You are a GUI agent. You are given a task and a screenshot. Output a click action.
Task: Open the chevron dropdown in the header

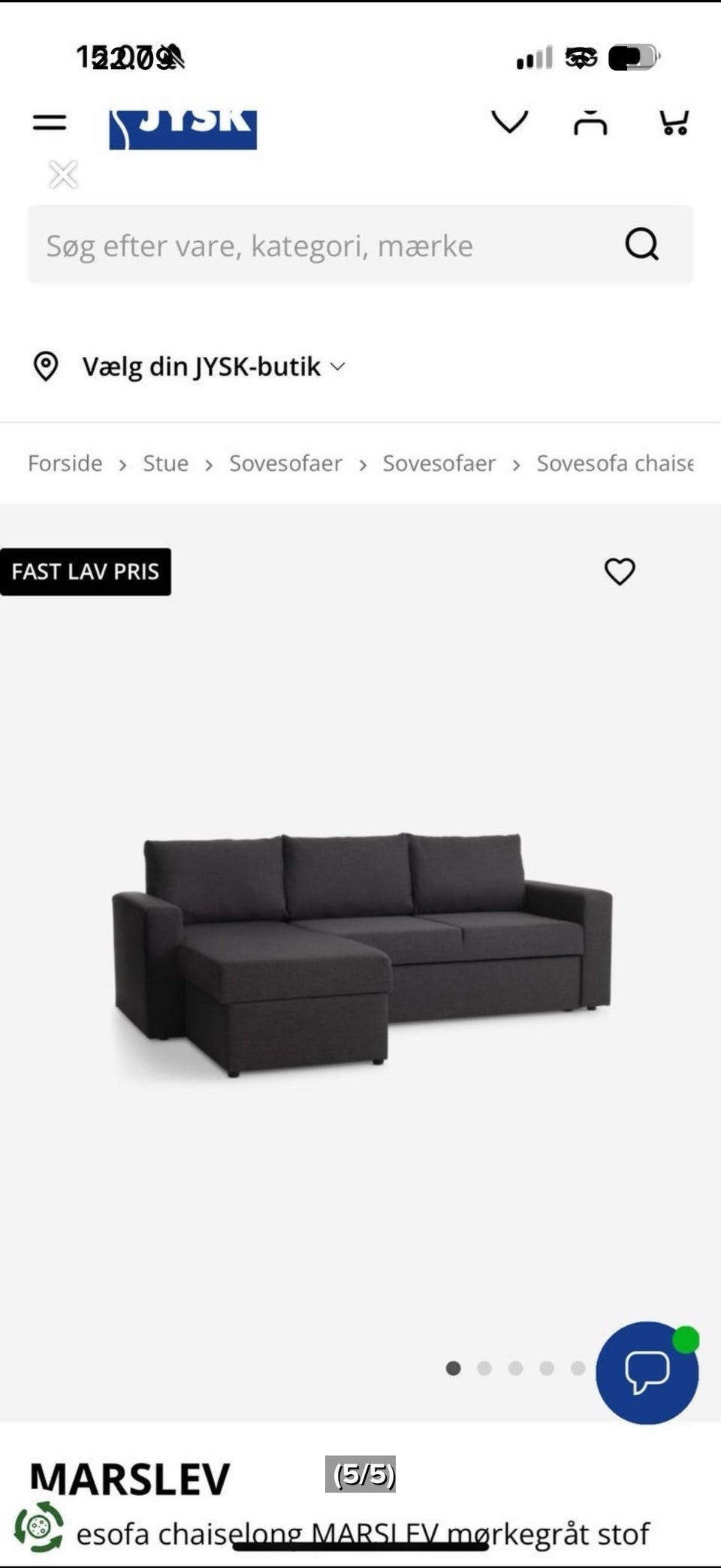coord(510,120)
